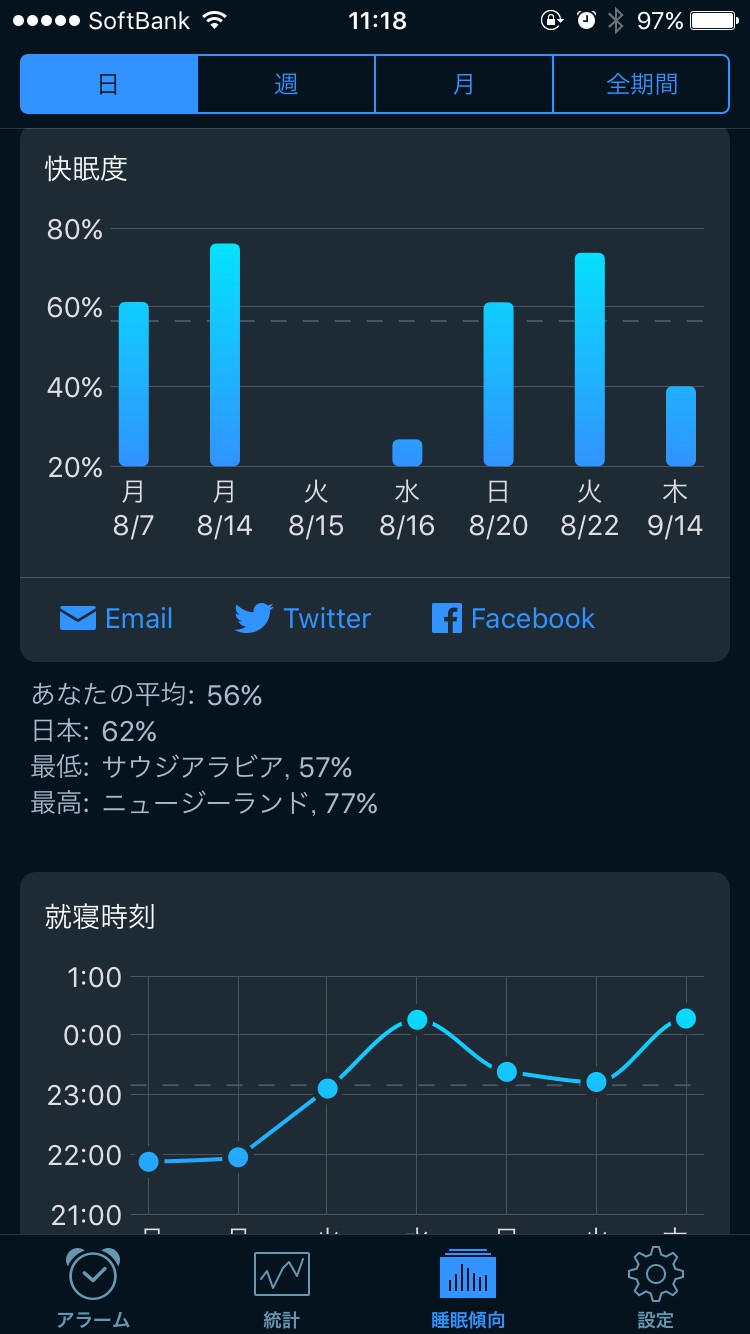This screenshot has height=1334, width=750.
Task: Share sleep quality on Twitter
Action: pyautogui.click(x=303, y=618)
